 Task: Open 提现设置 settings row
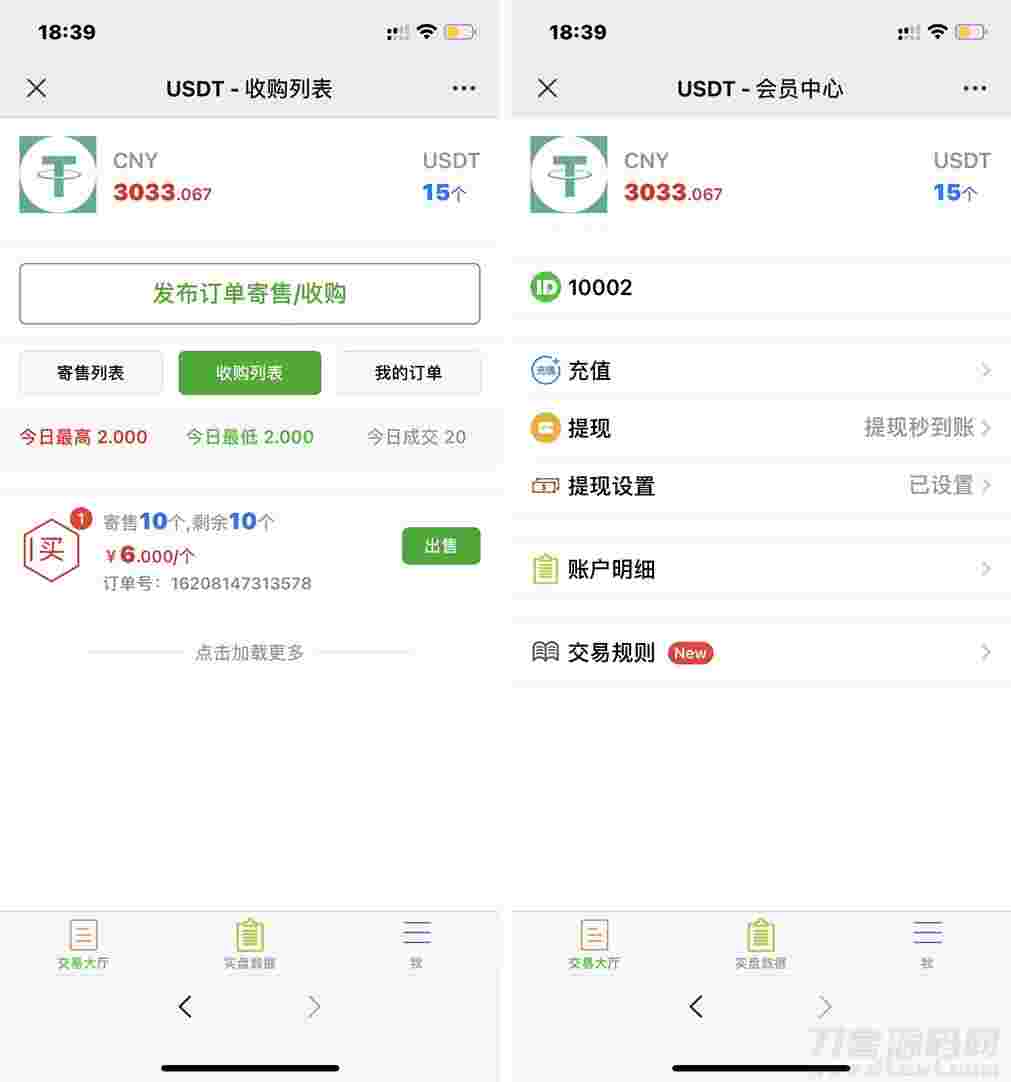[x=760, y=486]
